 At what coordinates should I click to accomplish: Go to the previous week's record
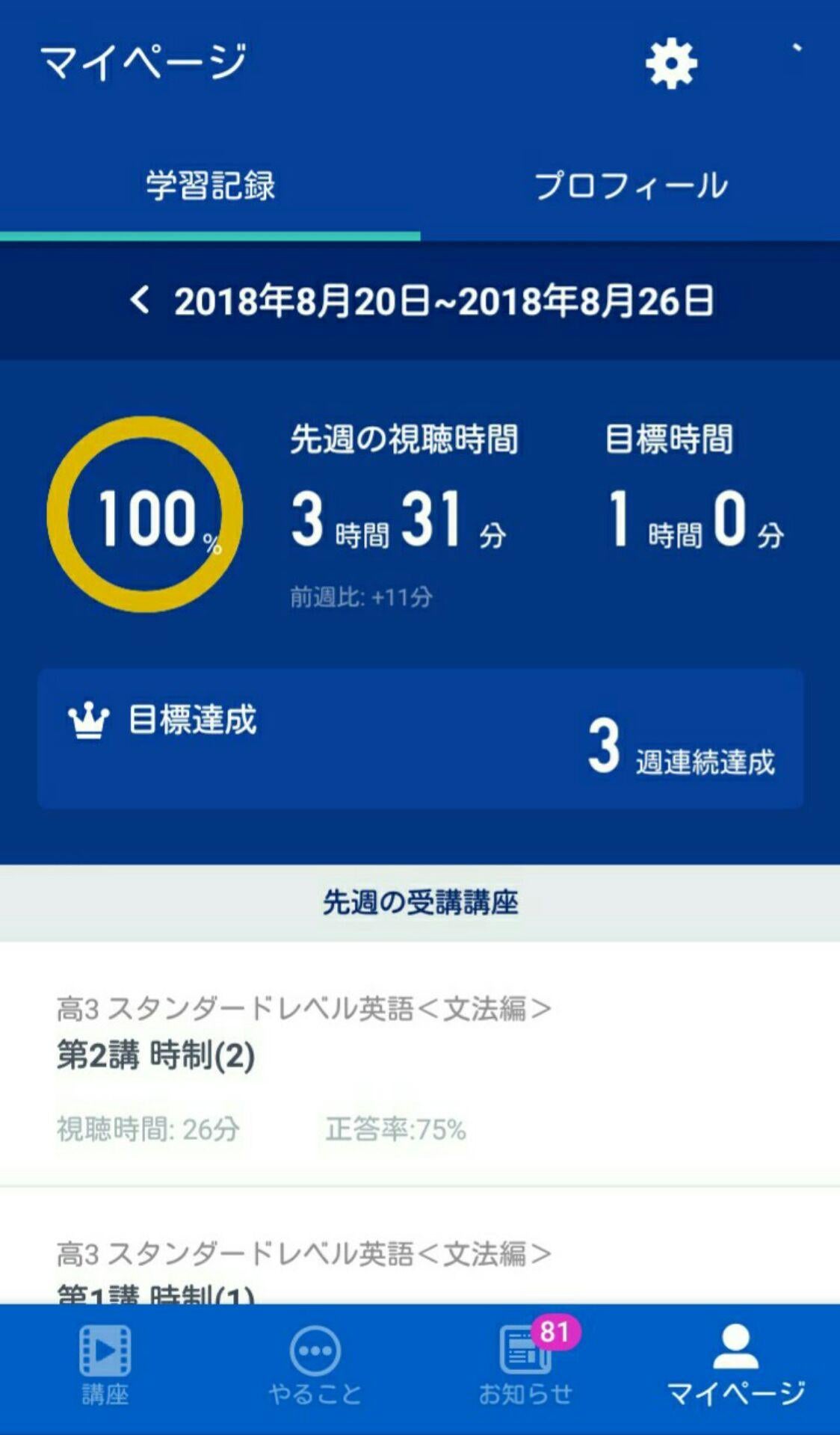tap(140, 300)
